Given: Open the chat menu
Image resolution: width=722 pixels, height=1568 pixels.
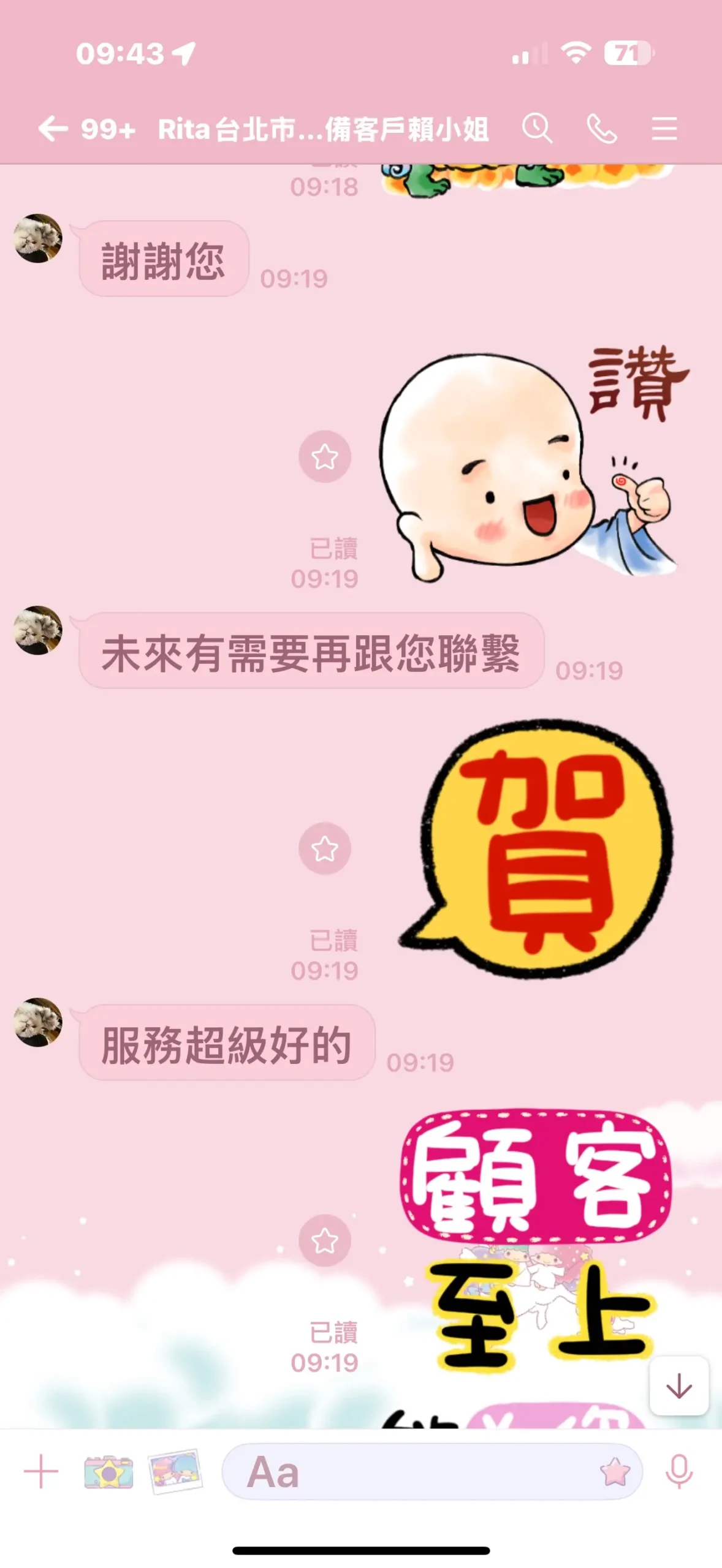Looking at the screenshot, I should click(x=664, y=129).
